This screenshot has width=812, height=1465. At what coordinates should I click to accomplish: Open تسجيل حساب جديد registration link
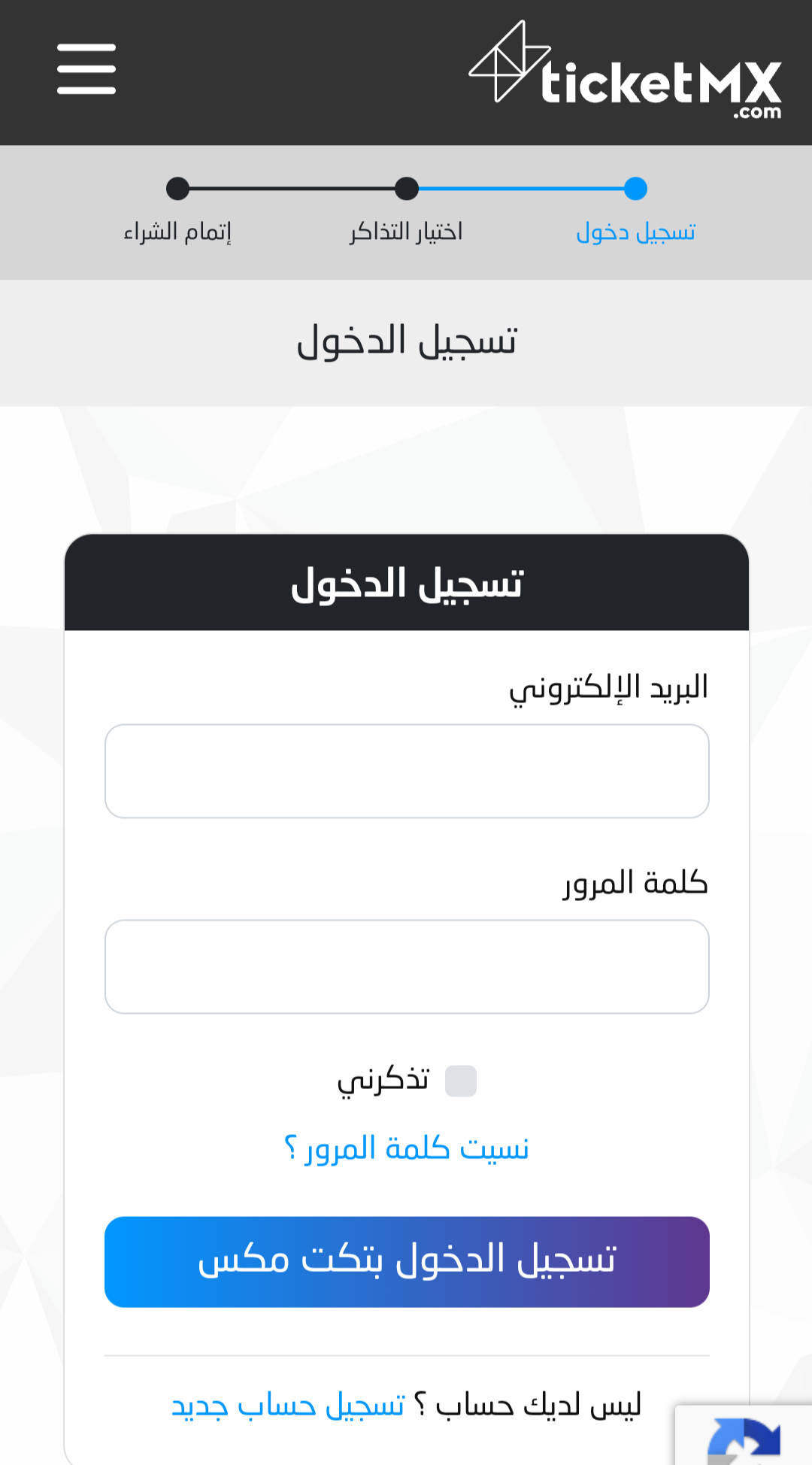point(288,1405)
